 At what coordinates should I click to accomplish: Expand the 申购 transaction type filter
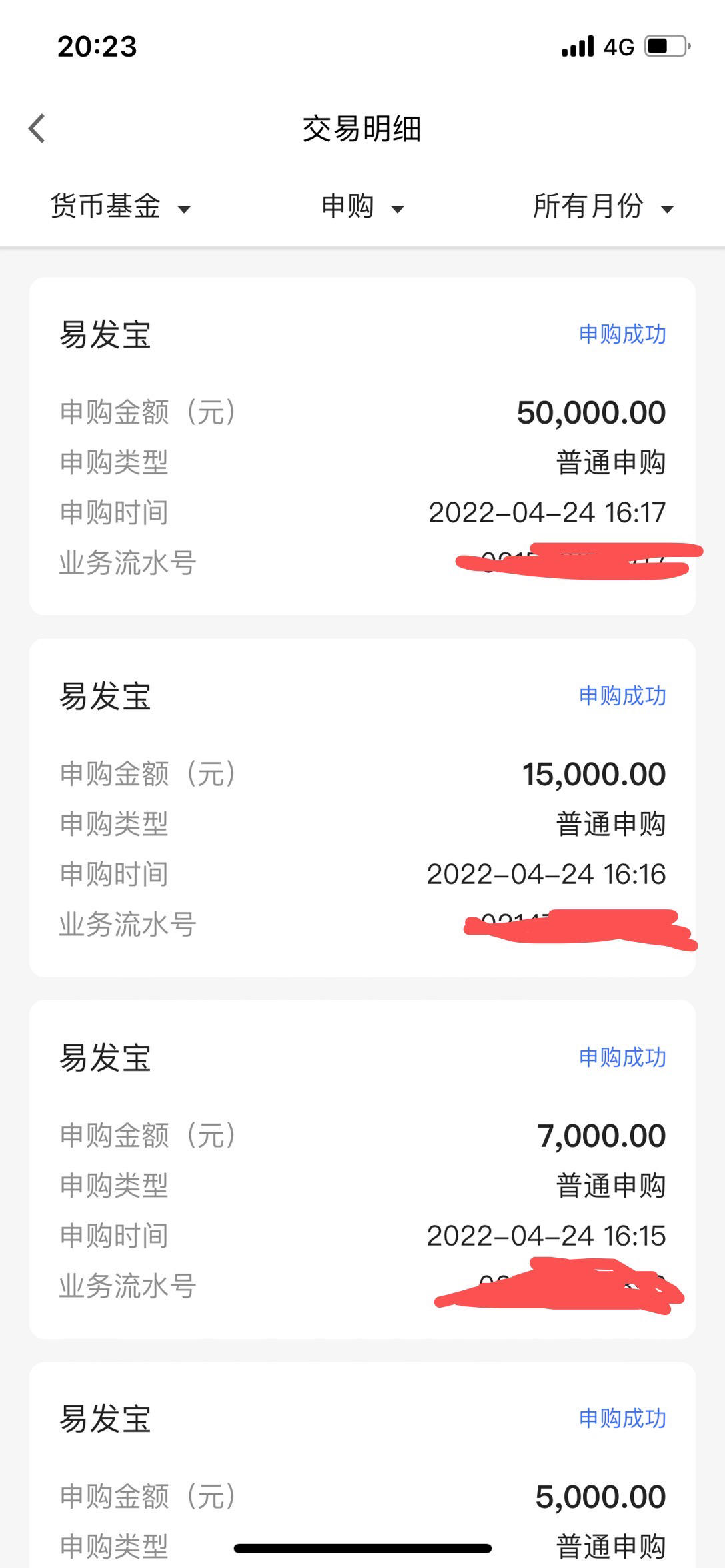point(362,206)
